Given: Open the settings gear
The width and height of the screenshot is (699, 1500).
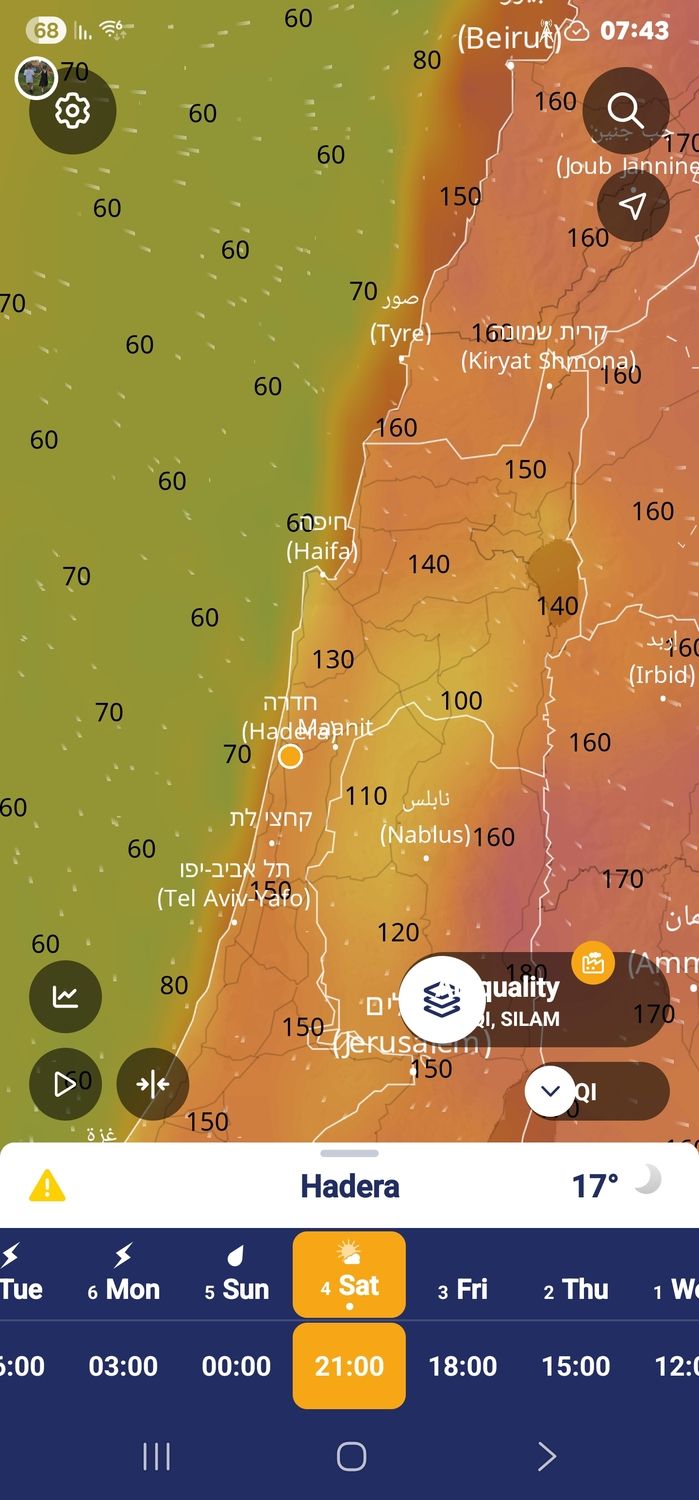Looking at the screenshot, I should (x=72, y=110).
